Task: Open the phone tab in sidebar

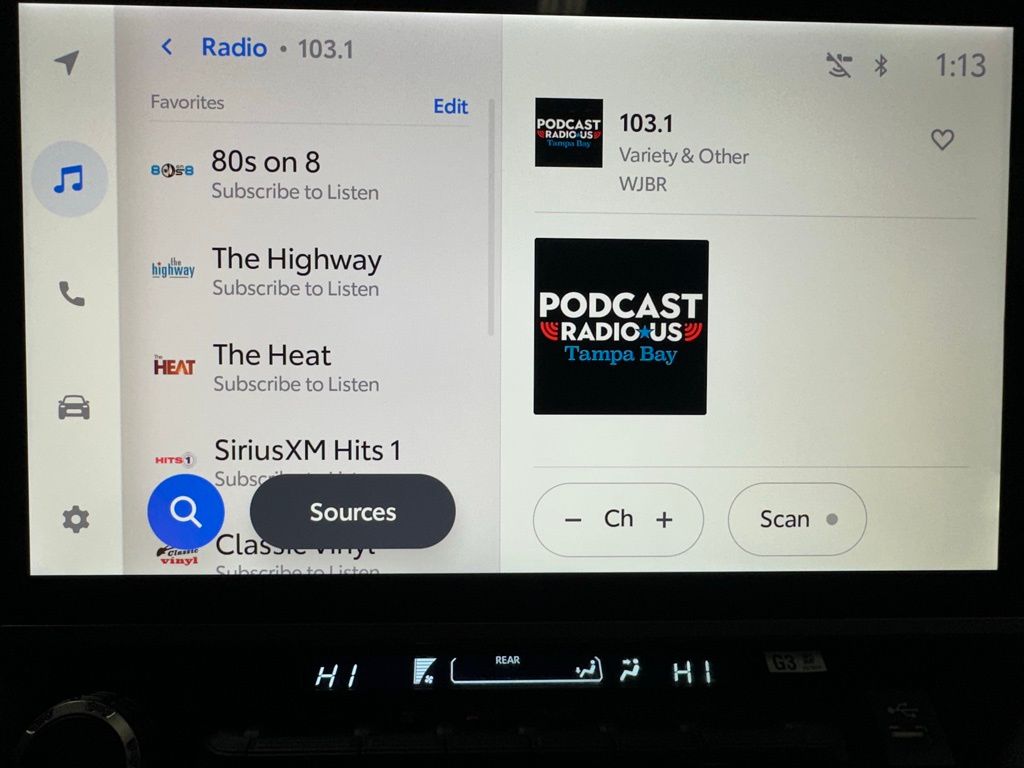Action: [71, 293]
